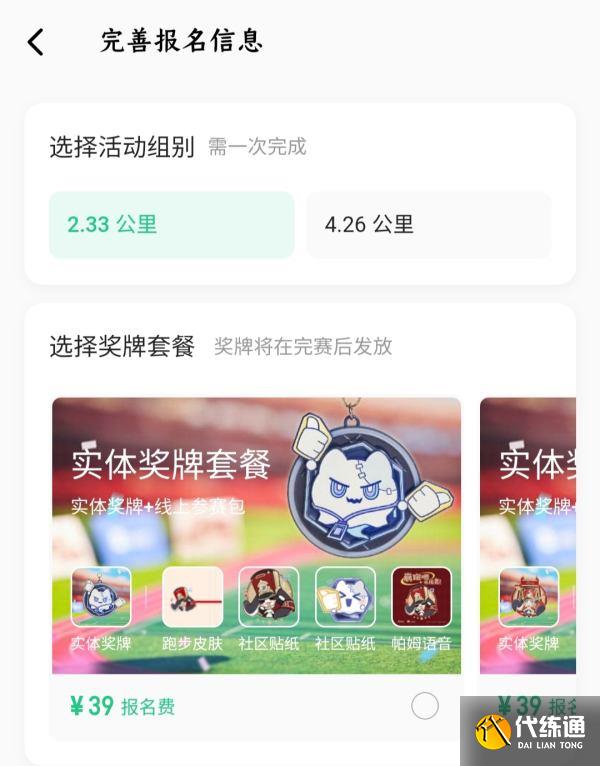Go back from 完善报名信息 page
The image size is (600, 766).
click(x=36, y=42)
